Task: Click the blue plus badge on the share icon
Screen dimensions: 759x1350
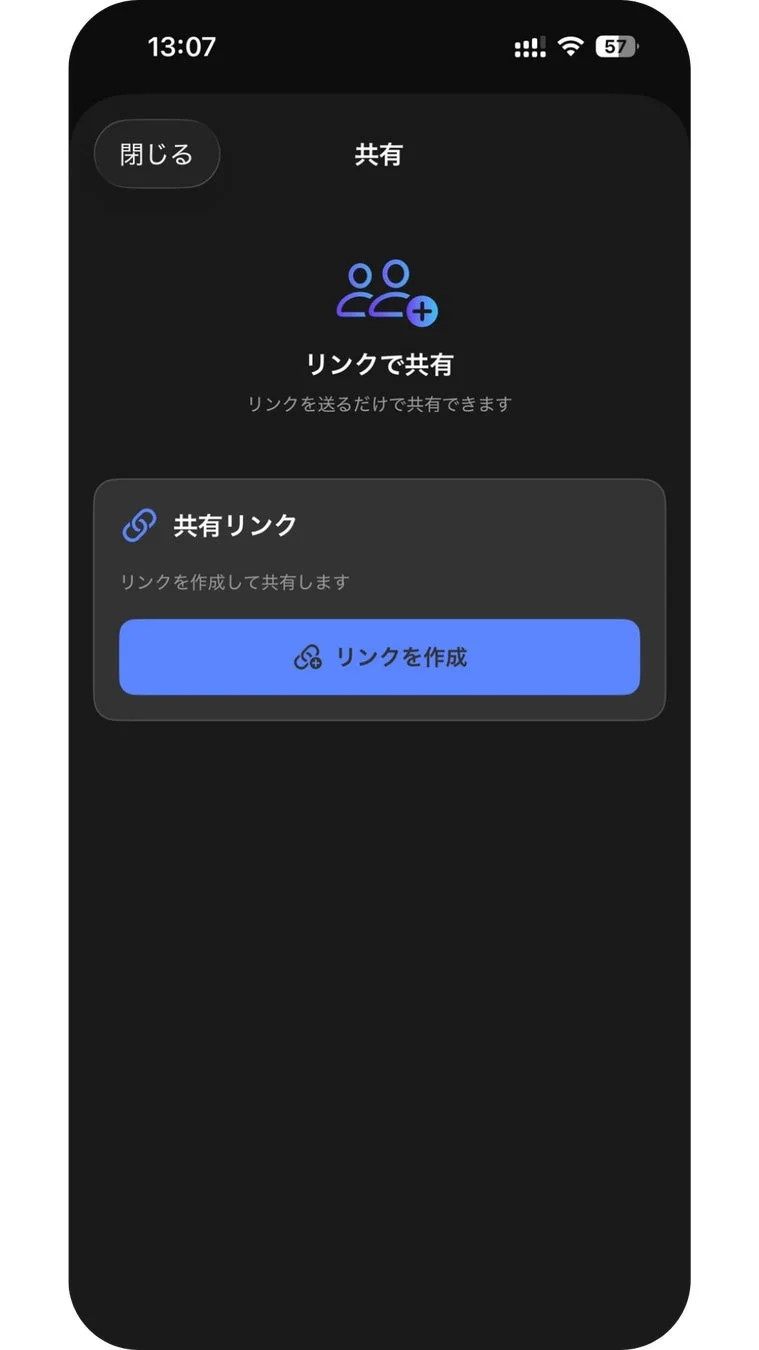Action: tap(423, 311)
